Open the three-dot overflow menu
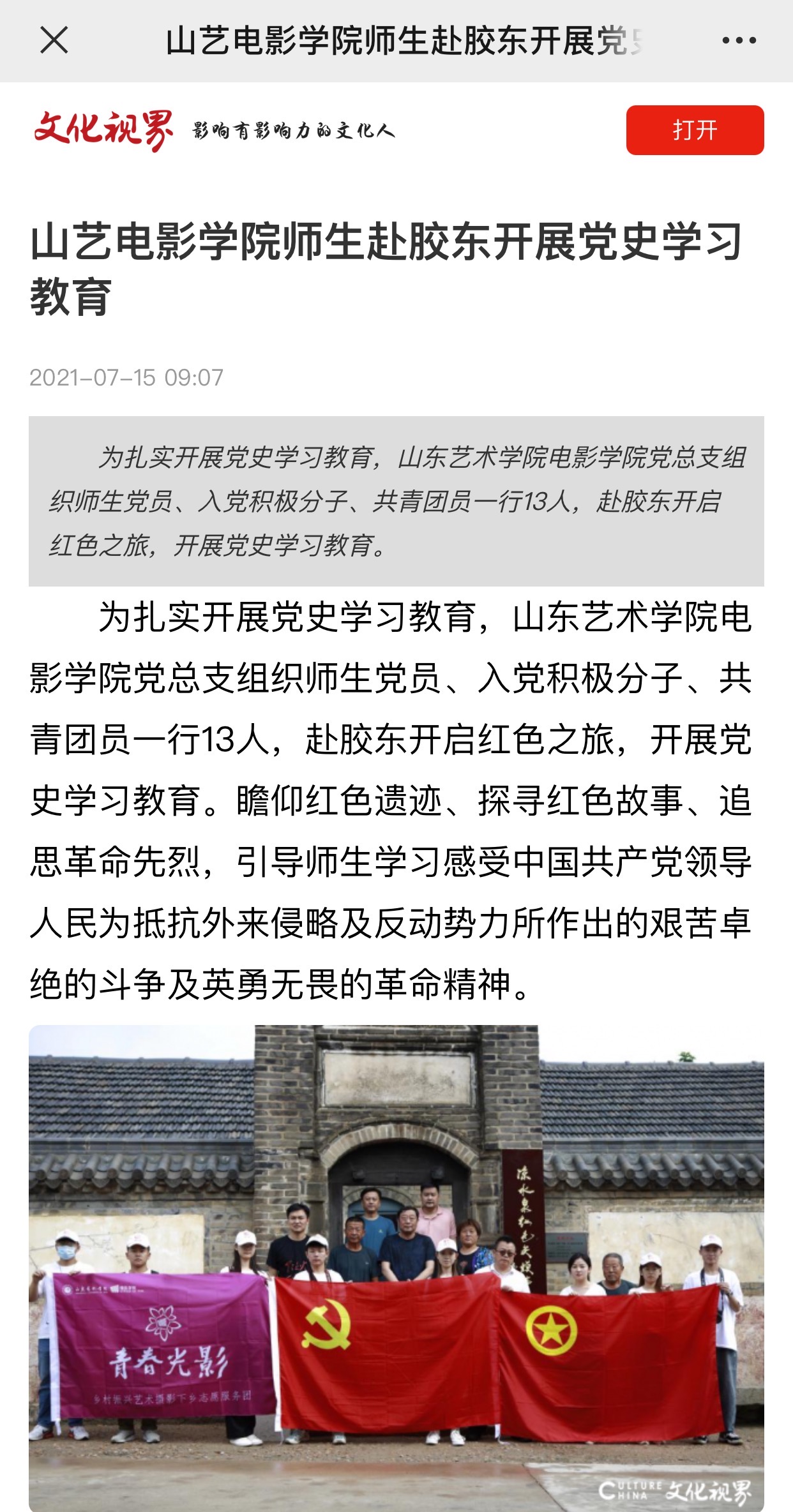This screenshot has width=793, height=1512. click(x=739, y=40)
